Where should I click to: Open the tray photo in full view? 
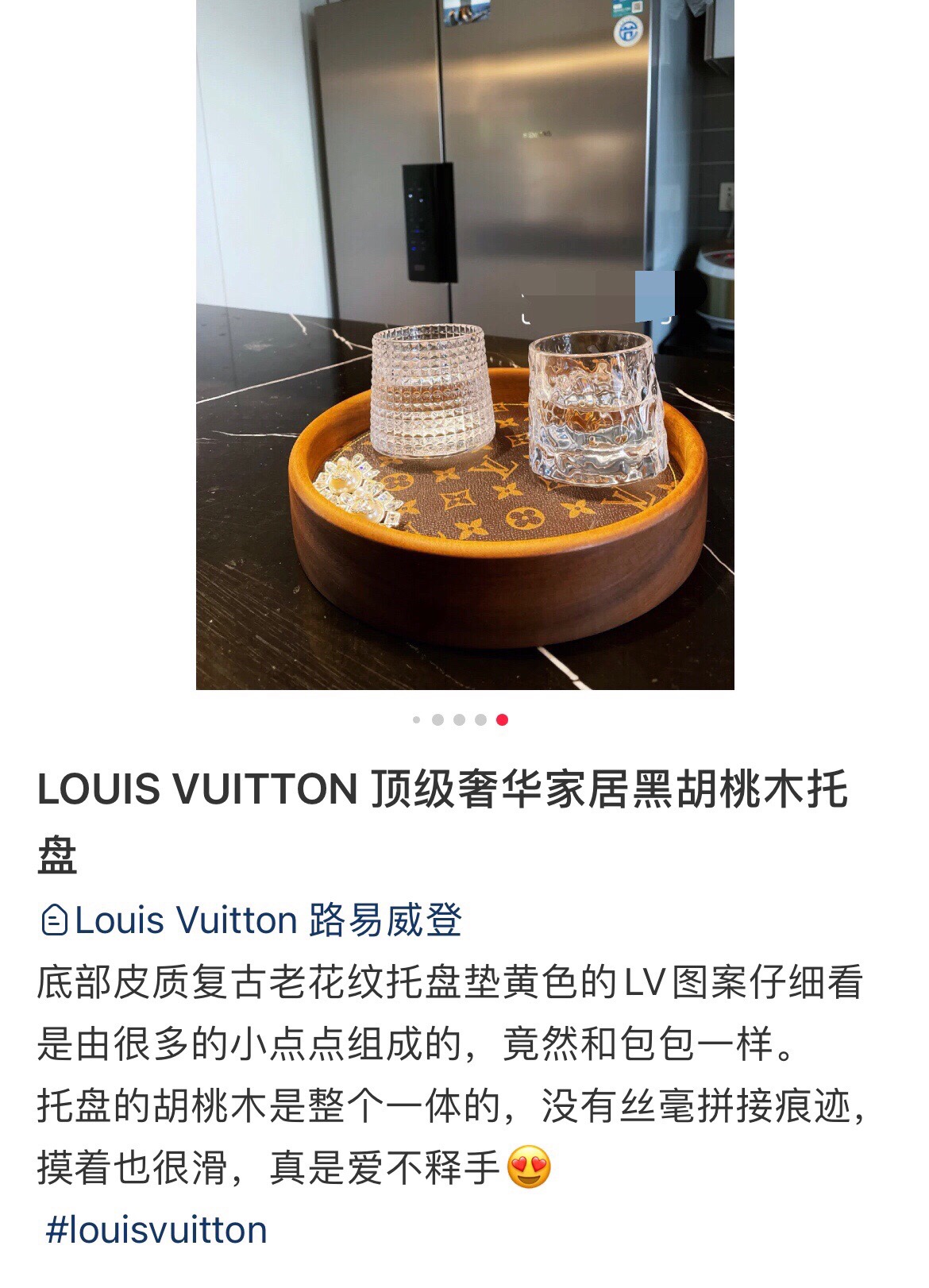click(464, 345)
